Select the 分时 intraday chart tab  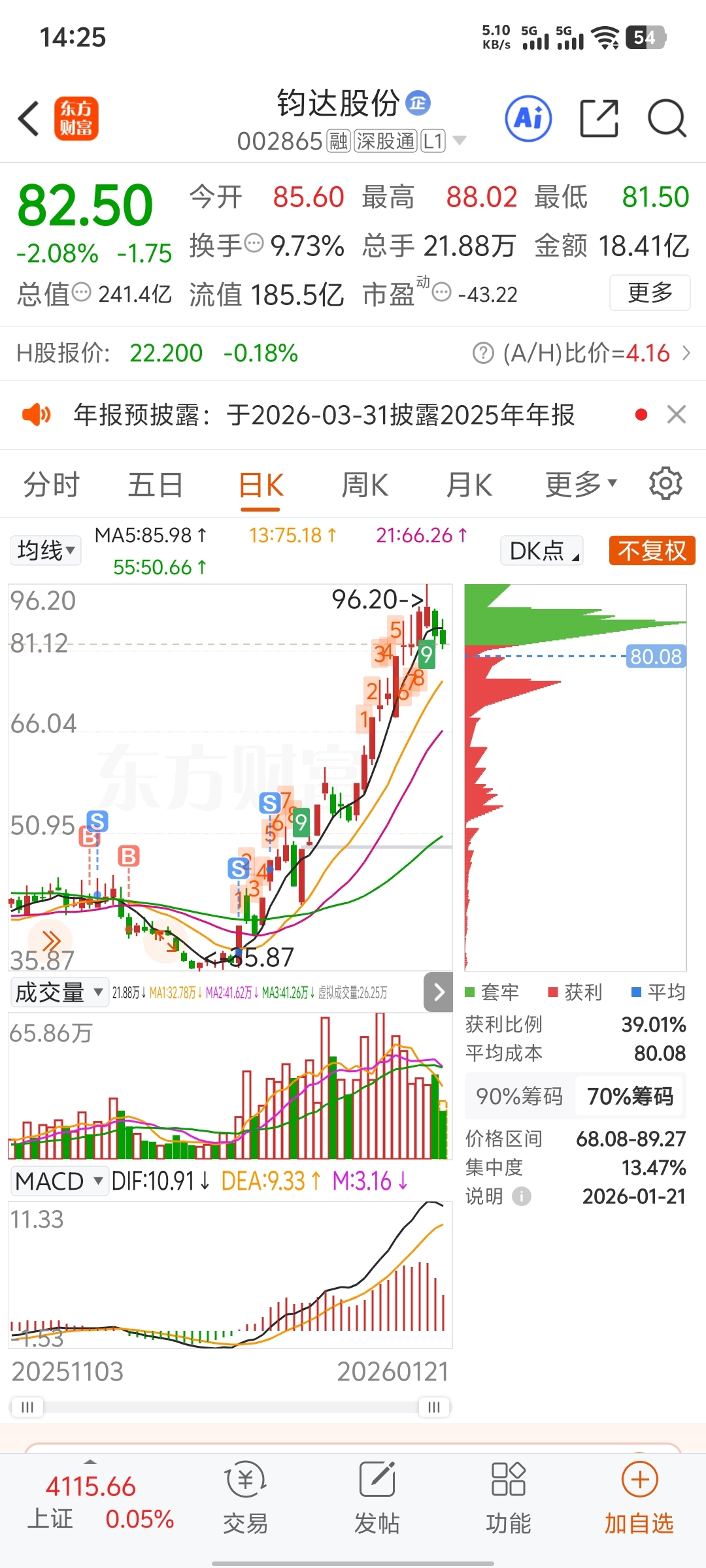pyautogui.click(x=51, y=483)
